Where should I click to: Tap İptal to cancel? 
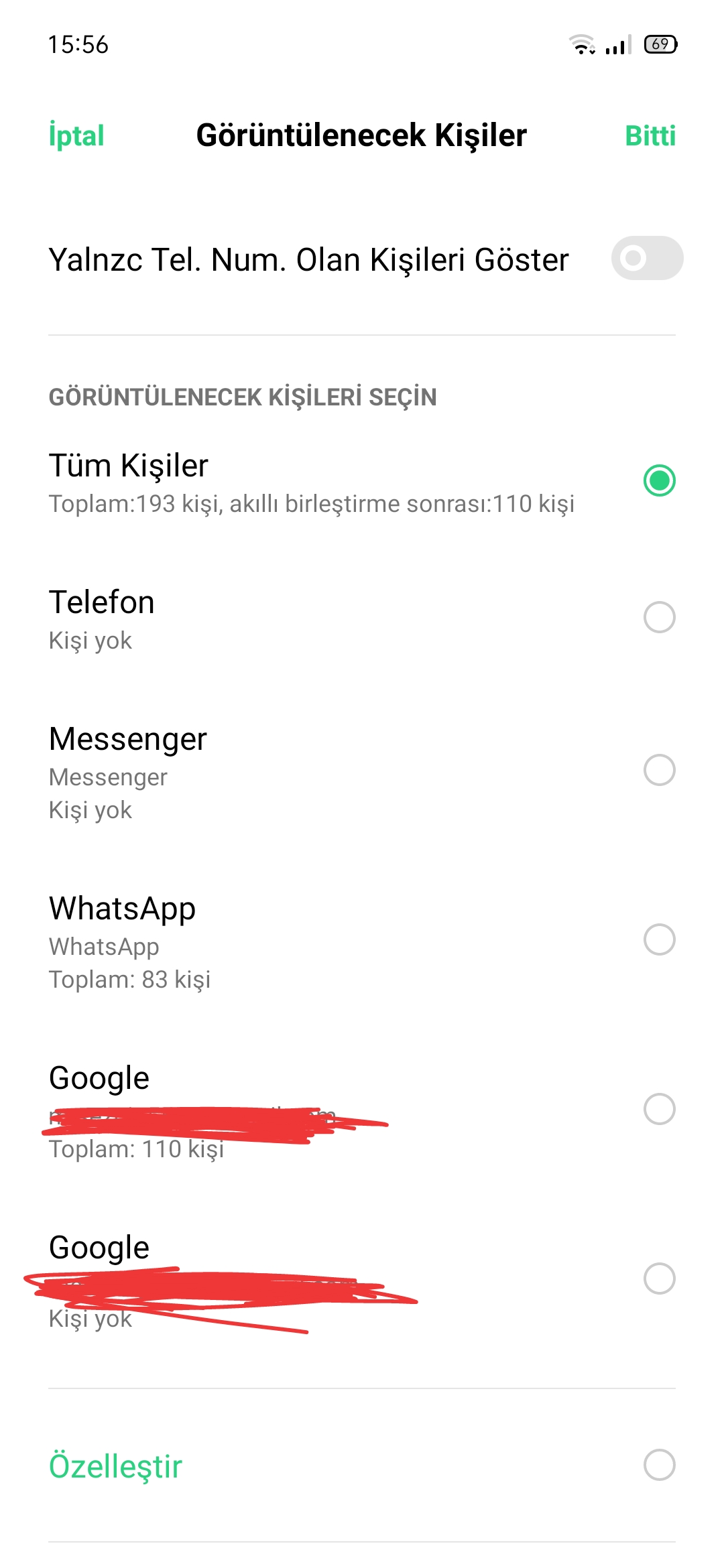pyautogui.click(x=76, y=136)
